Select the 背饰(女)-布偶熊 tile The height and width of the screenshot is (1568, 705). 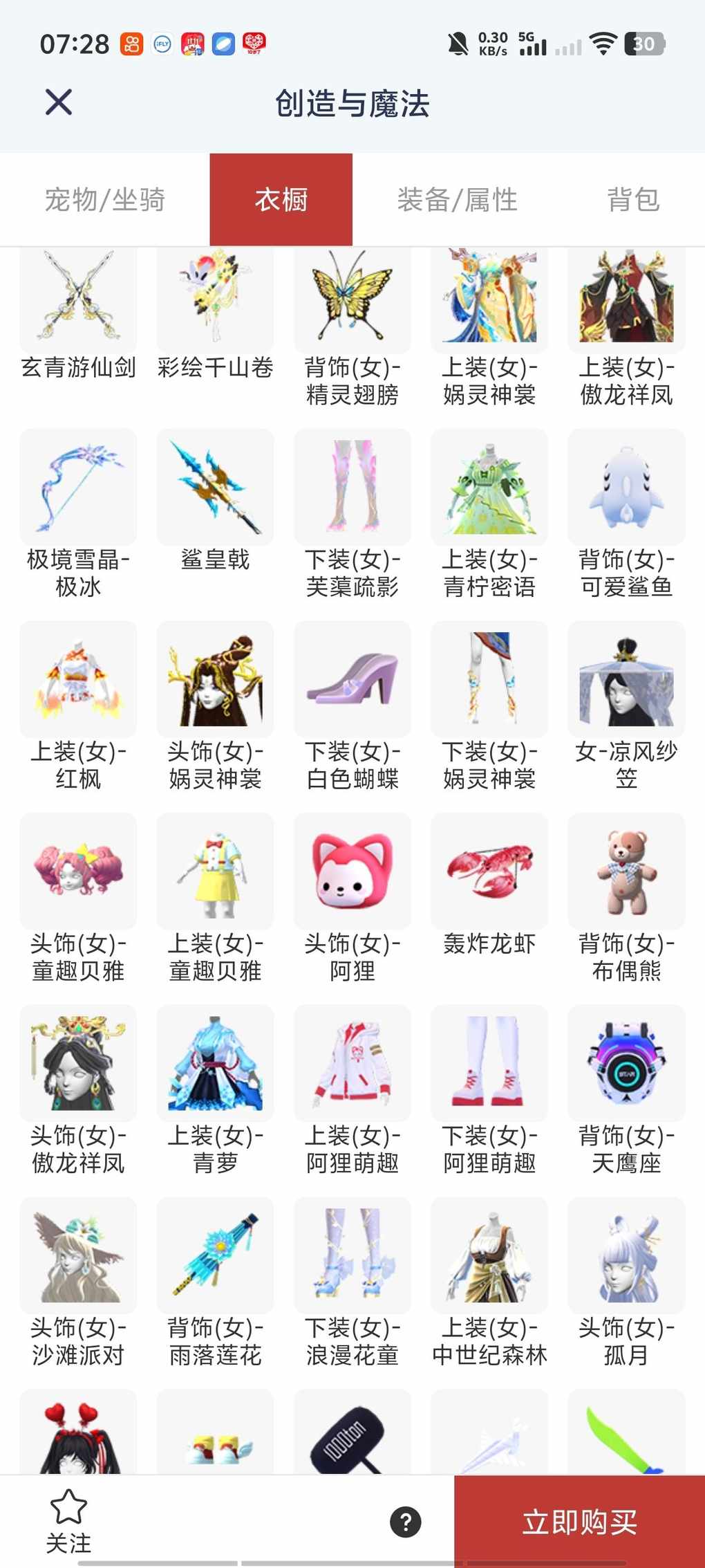pos(626,871)
